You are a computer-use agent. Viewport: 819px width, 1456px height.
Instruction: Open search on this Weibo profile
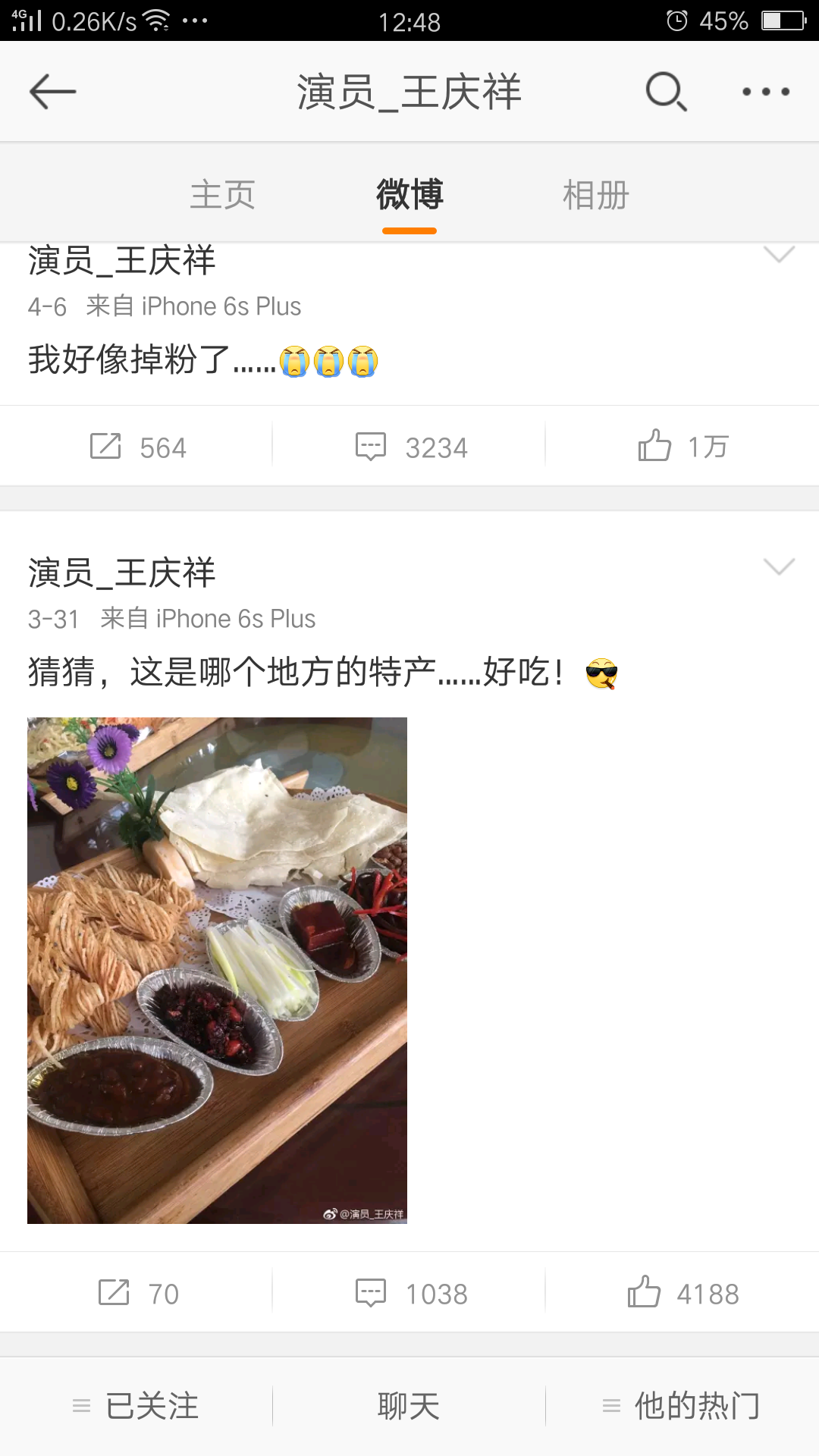click(666, 92)
